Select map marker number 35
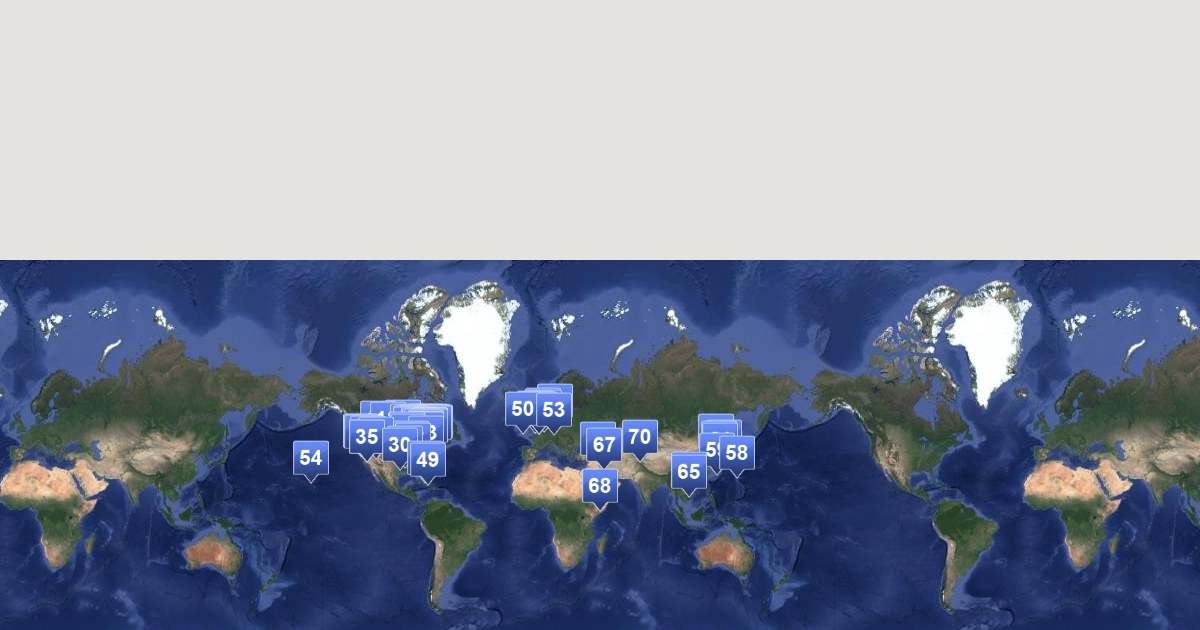This screenshot has height=630, width=1200. click(367, 437)
